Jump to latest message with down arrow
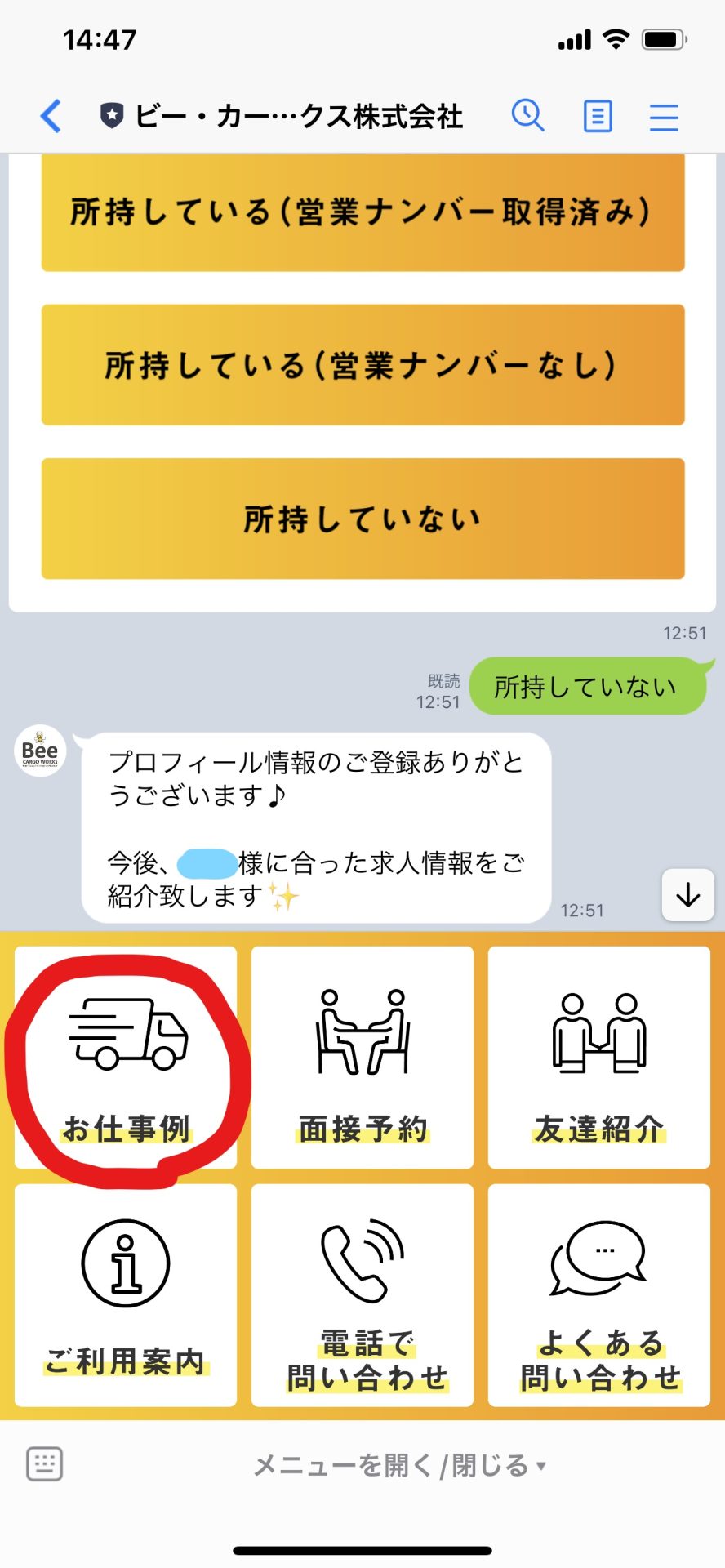This screenshot has height=1568, width=725. coord(687,895)
